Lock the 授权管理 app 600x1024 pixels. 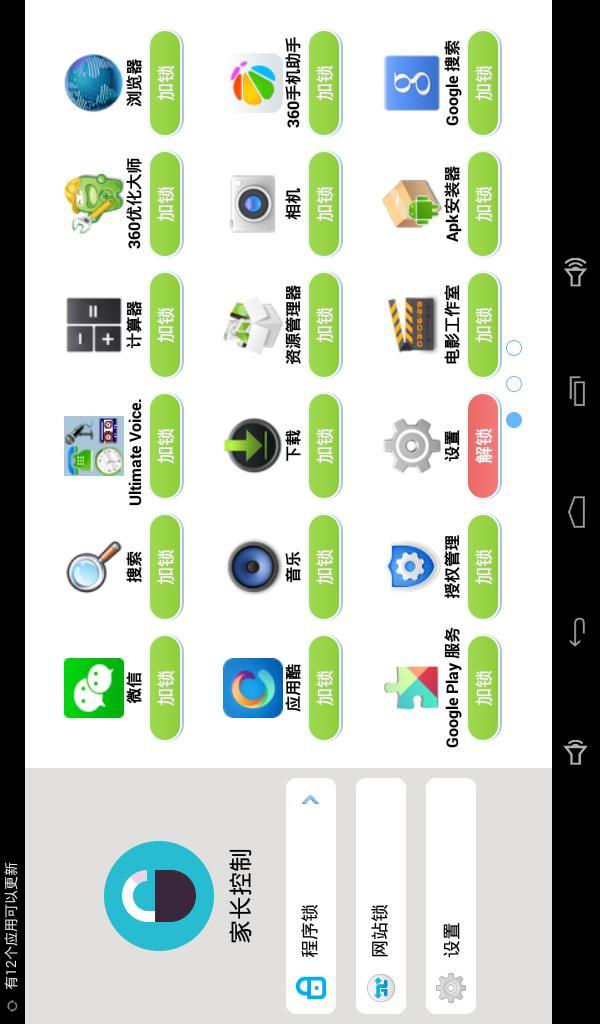484,567
